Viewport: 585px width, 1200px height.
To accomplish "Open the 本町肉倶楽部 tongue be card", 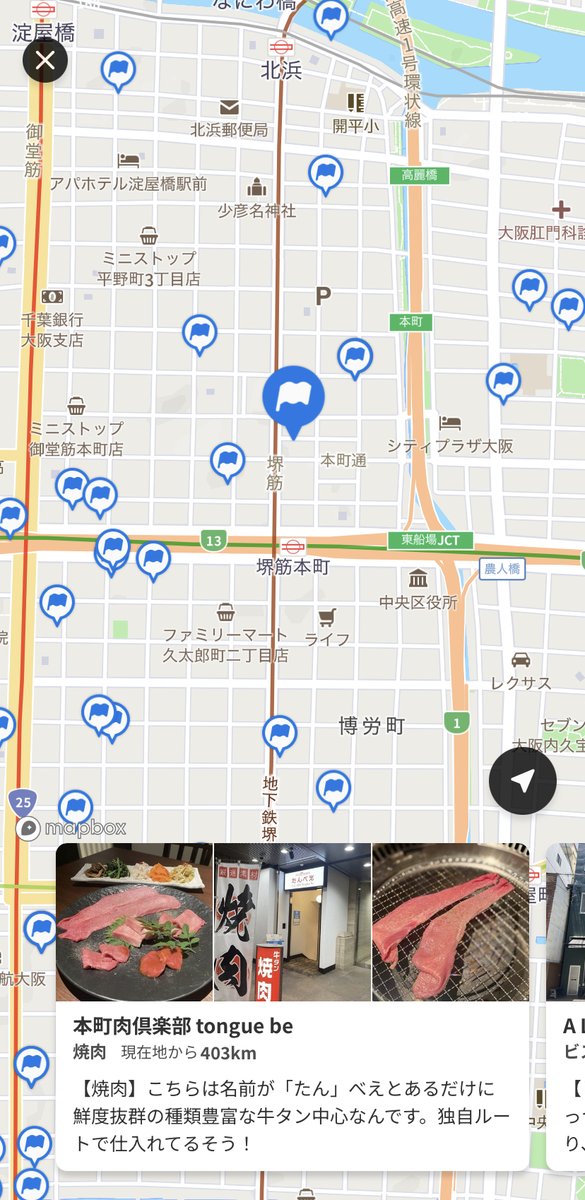I will point(292,1005).
